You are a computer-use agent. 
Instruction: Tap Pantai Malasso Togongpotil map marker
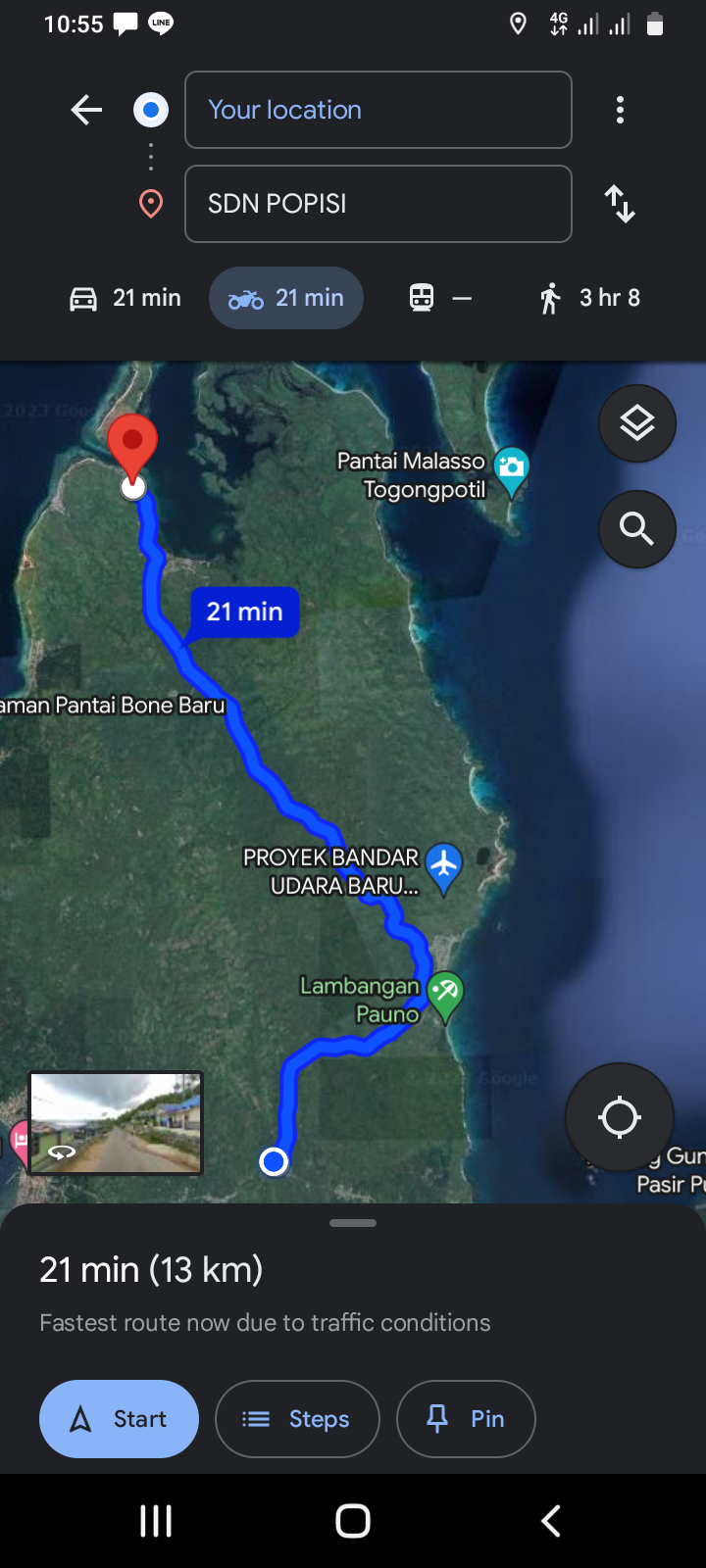(x=511, y=470)
